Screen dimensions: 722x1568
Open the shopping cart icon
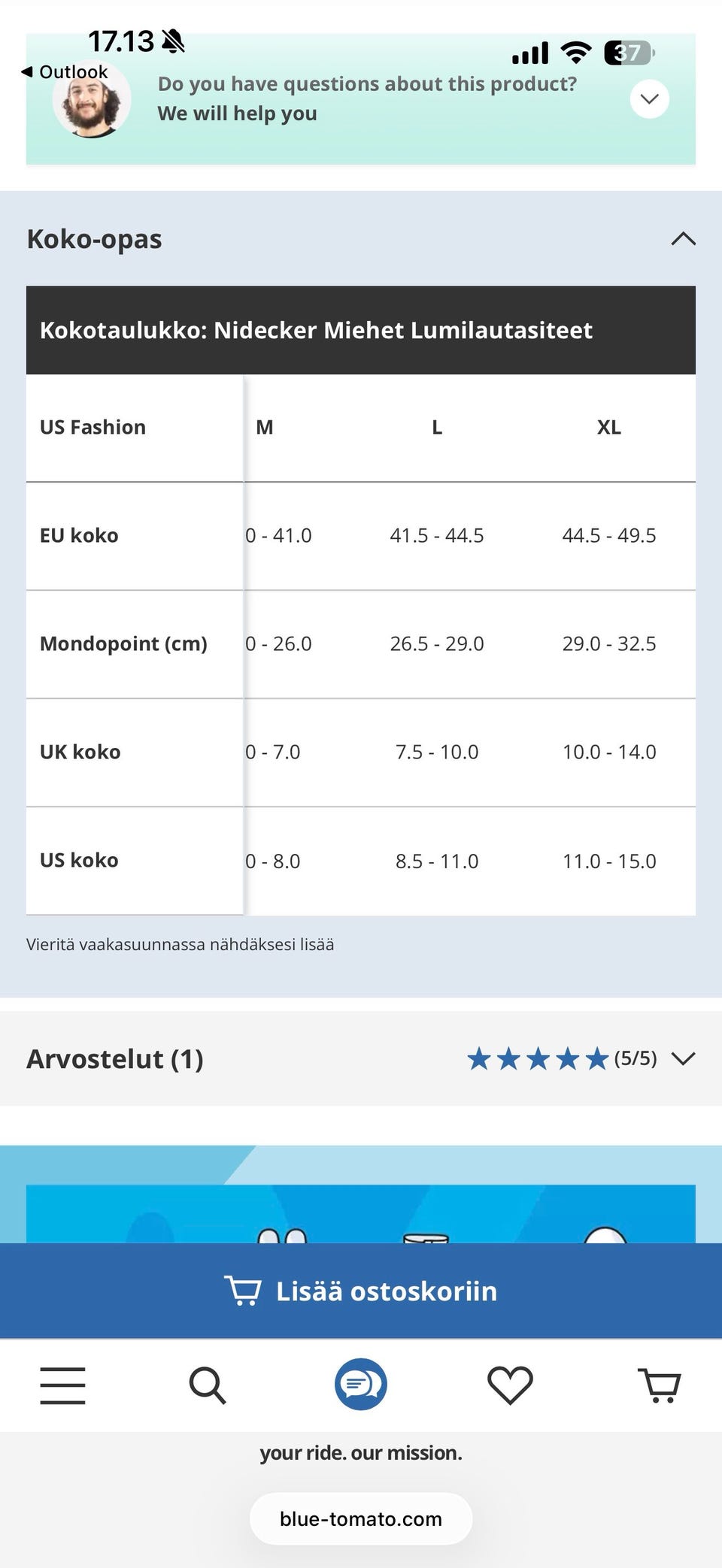[x=658, y=1385]
